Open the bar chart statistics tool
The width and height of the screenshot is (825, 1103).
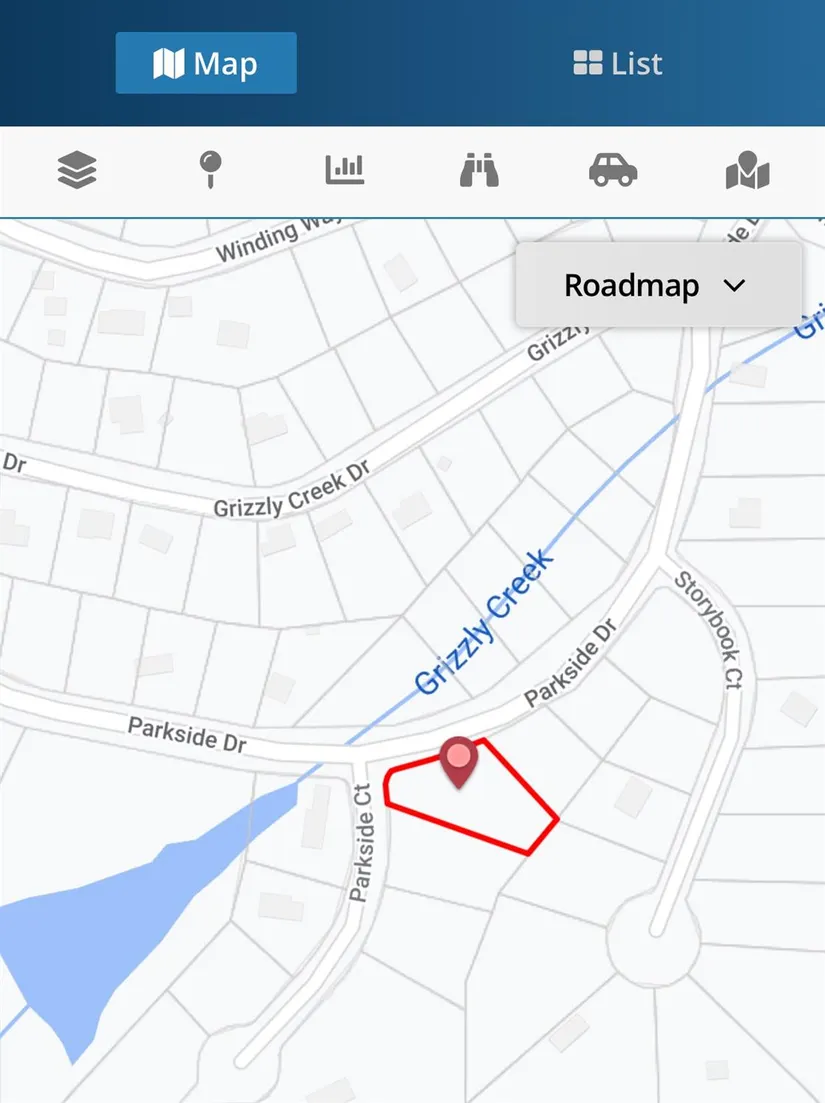[x=345, y=170]
